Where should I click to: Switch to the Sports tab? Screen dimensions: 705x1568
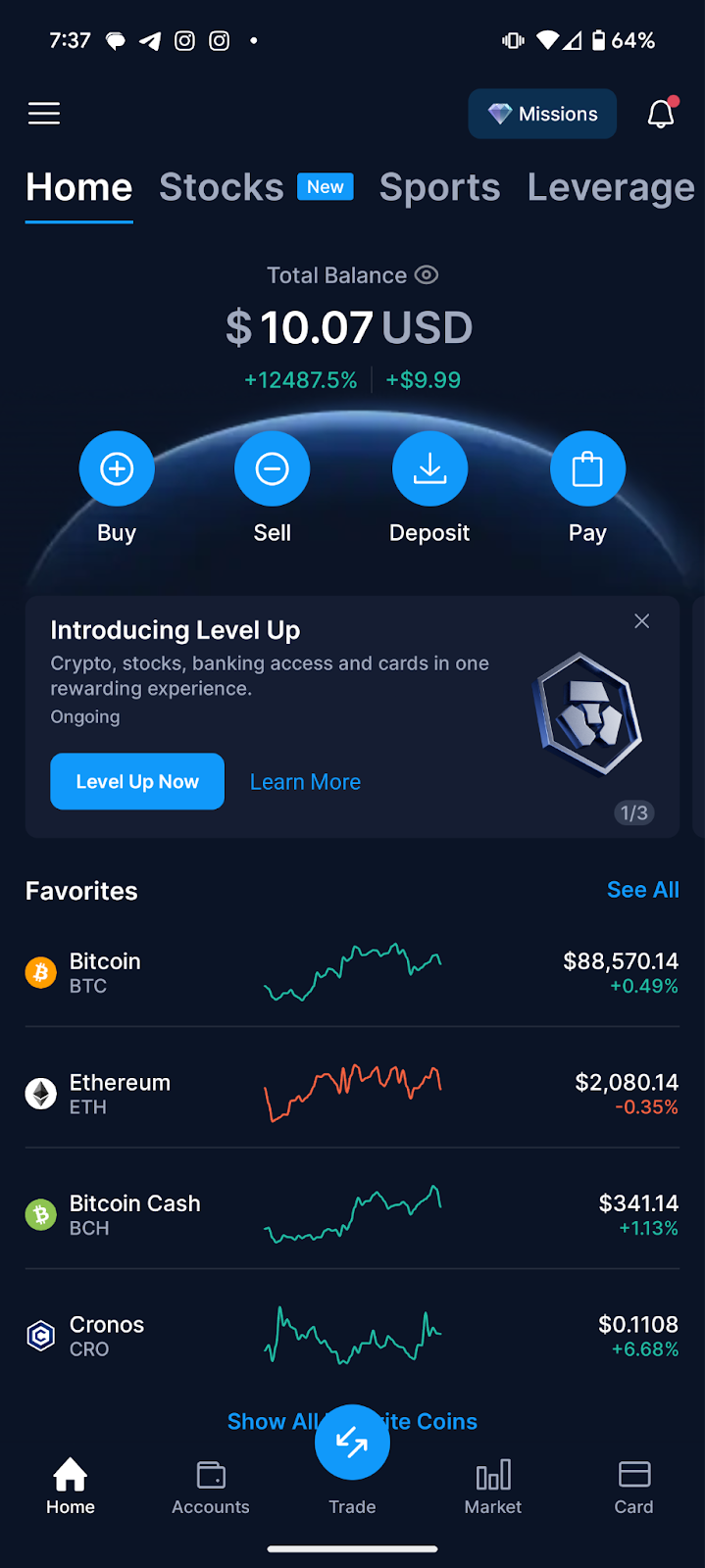439,187
